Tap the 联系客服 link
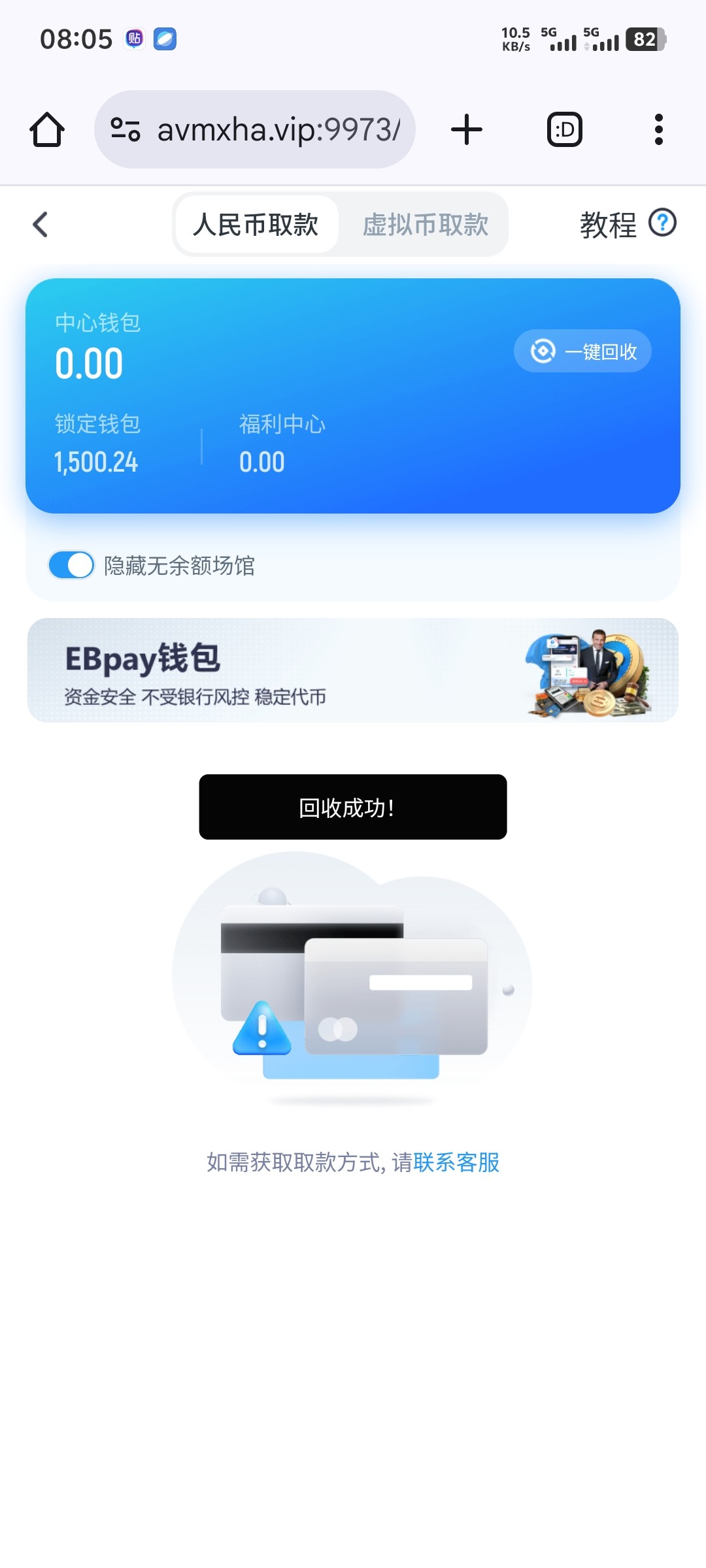This screenshot has height=1568, width=706. 456,1162
